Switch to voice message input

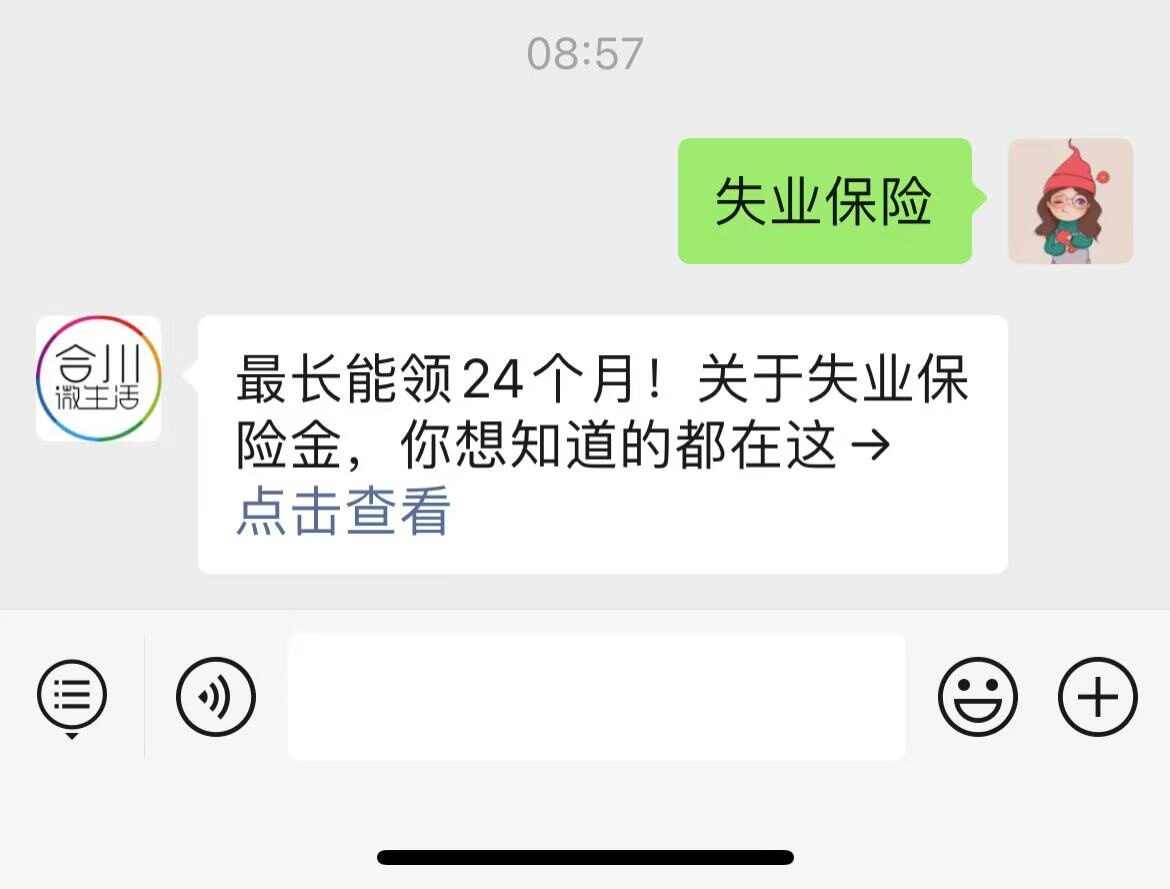click(x=216, y=696)
